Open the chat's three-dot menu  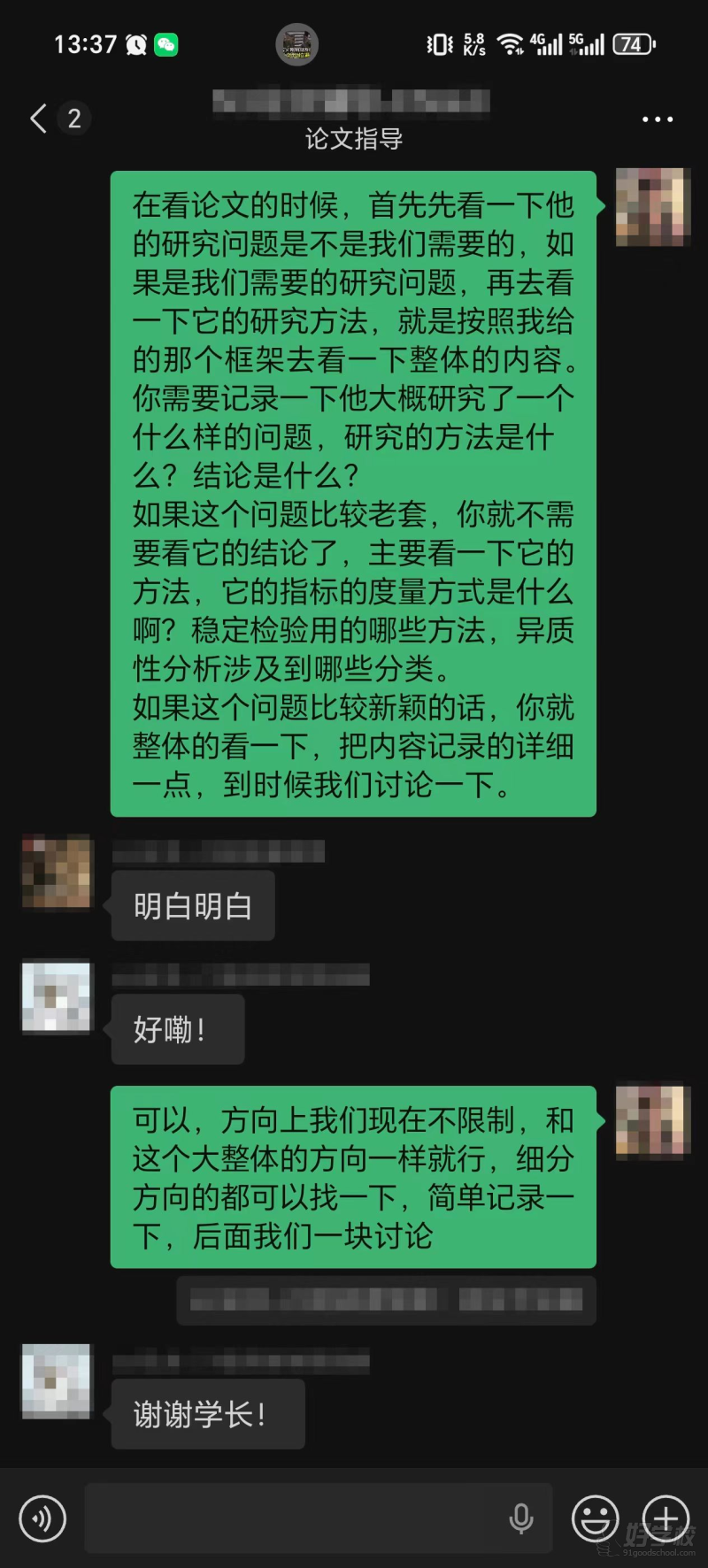click(x=657, y=119)
